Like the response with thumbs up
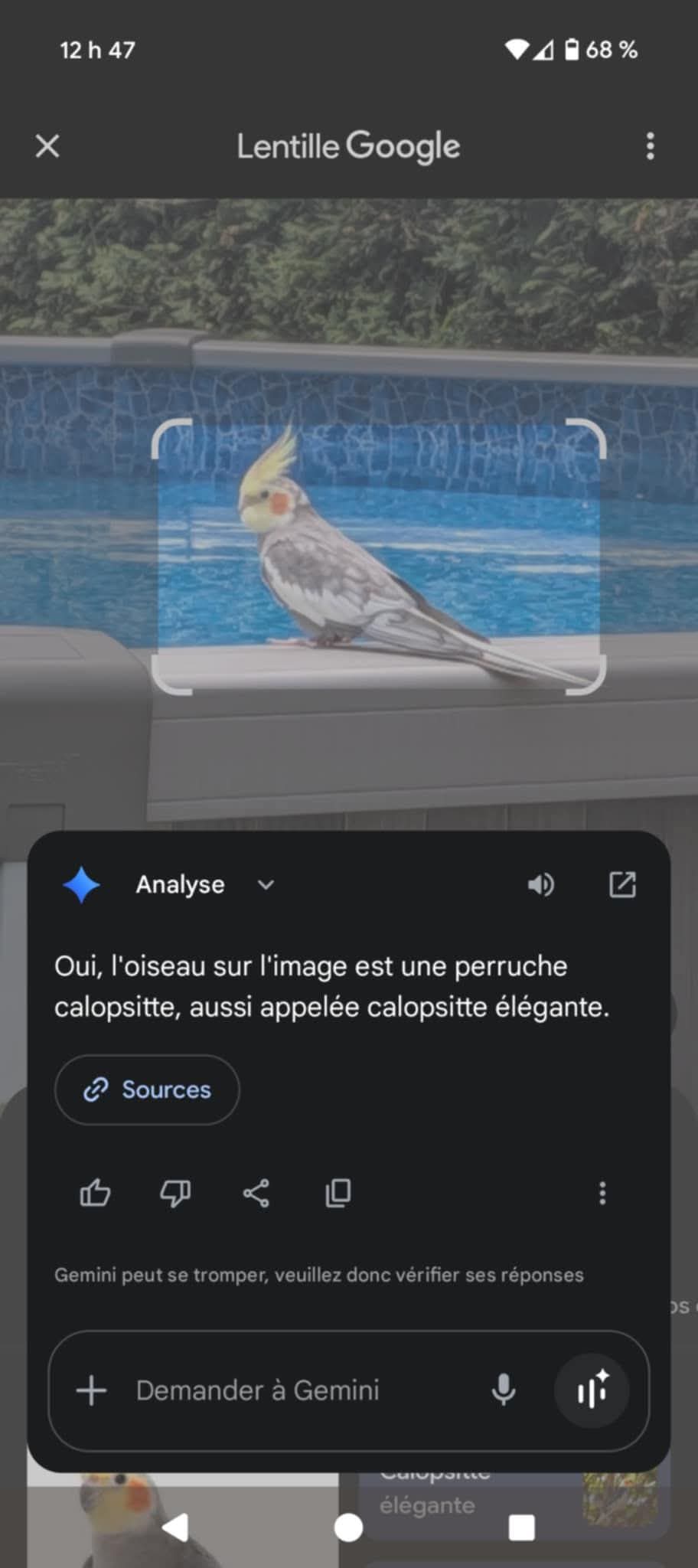This screenshot has width=698, height=1568. pyautogui.click(x=95, y=1193)
